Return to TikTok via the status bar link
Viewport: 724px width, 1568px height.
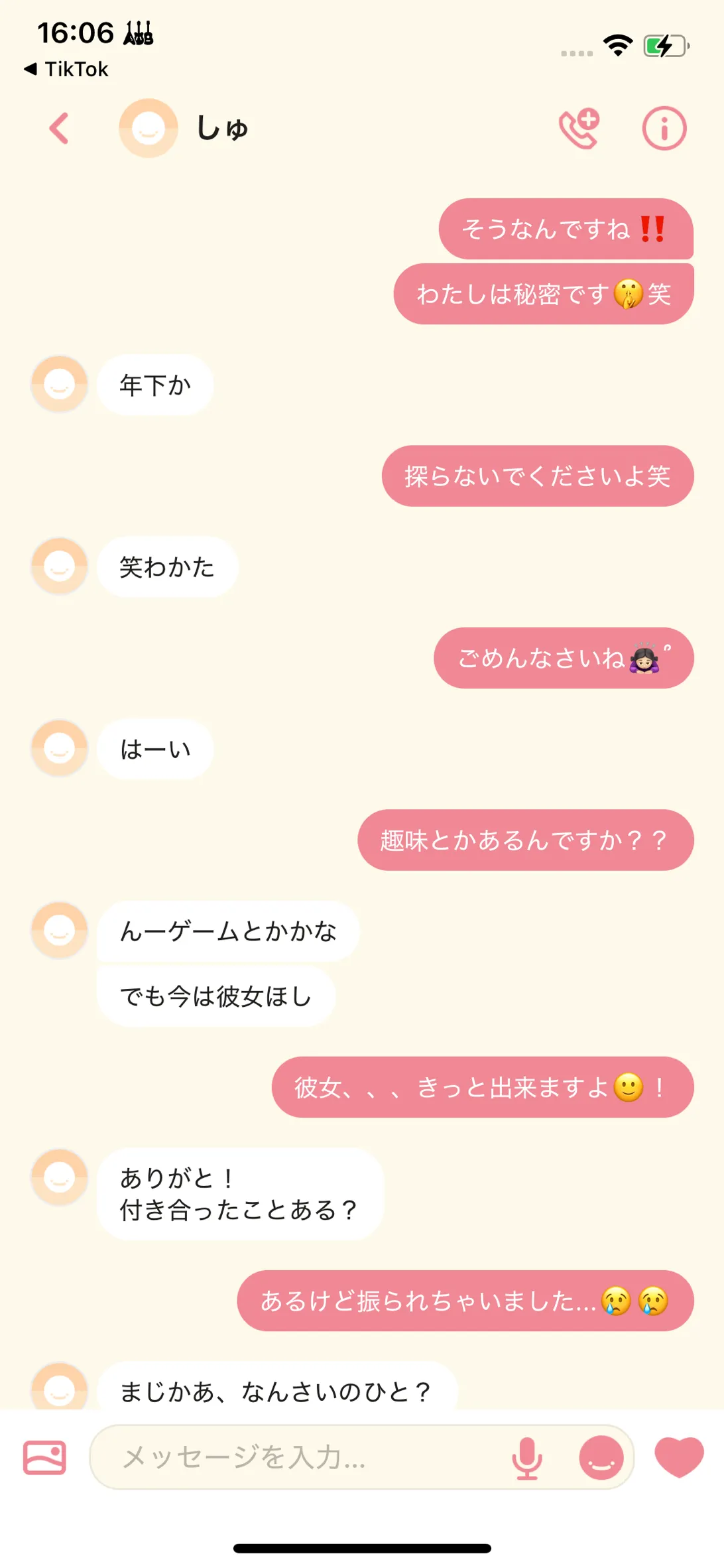pyautogui.click(x=66, y=69)
